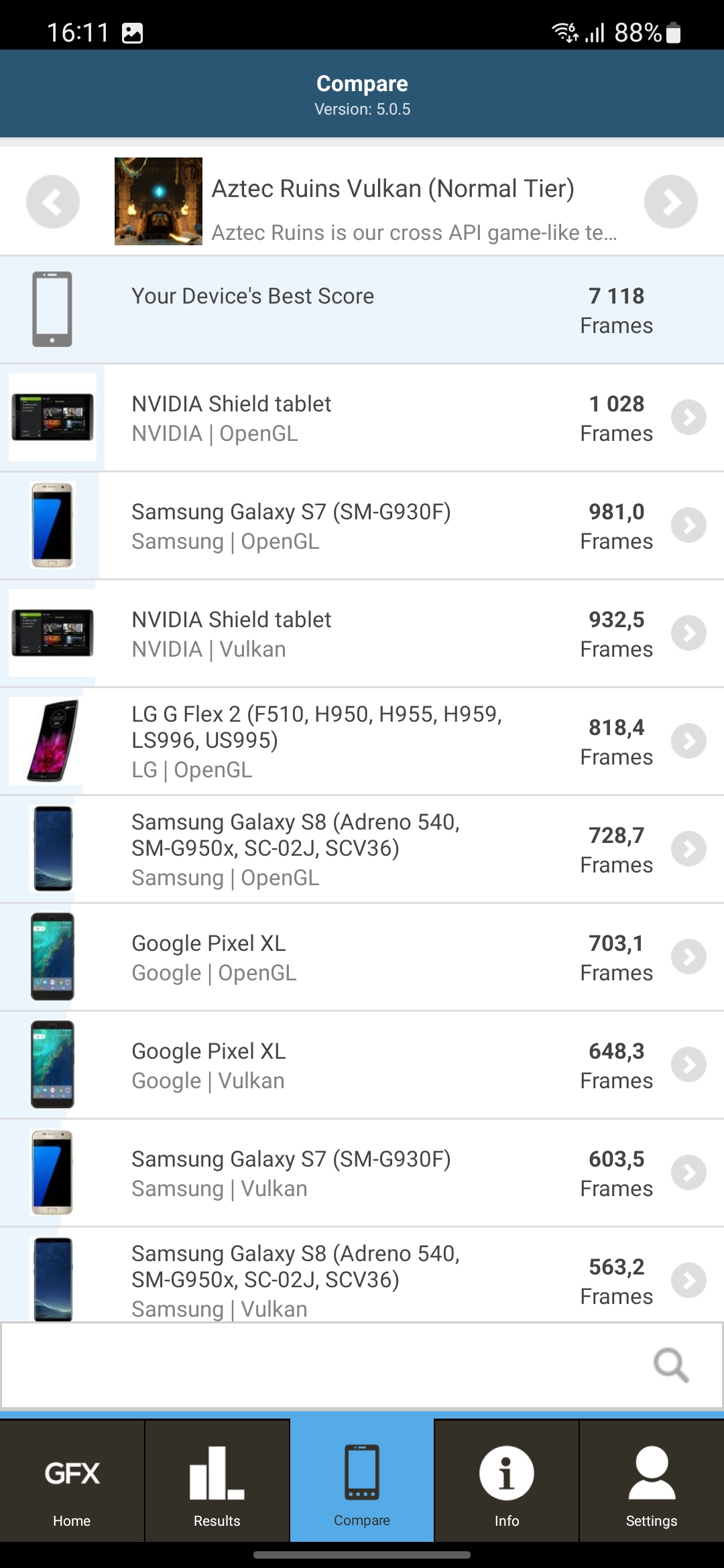Switch to the Results tab
The image size is (724, 1568).
[217, 1482]
